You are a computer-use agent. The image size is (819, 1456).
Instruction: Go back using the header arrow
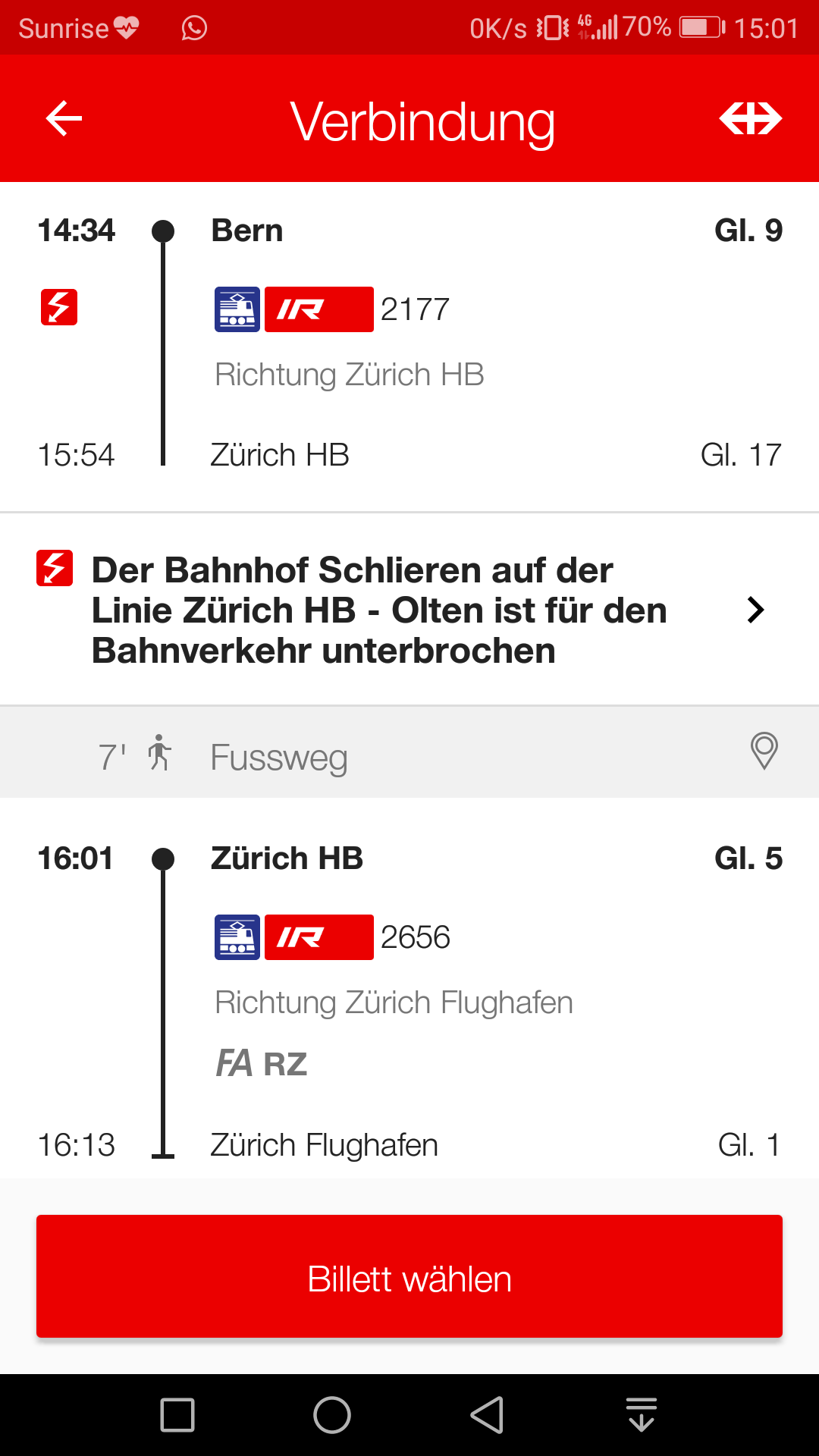coord(64,119)
